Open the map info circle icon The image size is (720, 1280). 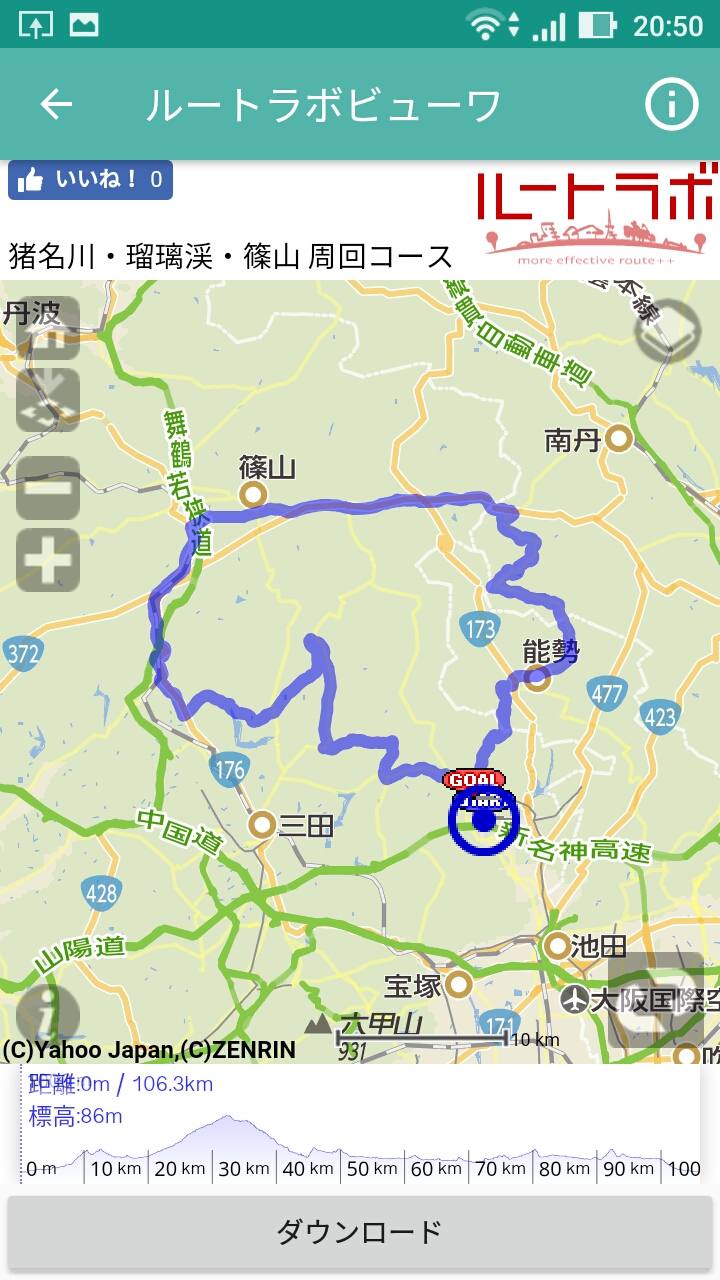(47, 1015)
